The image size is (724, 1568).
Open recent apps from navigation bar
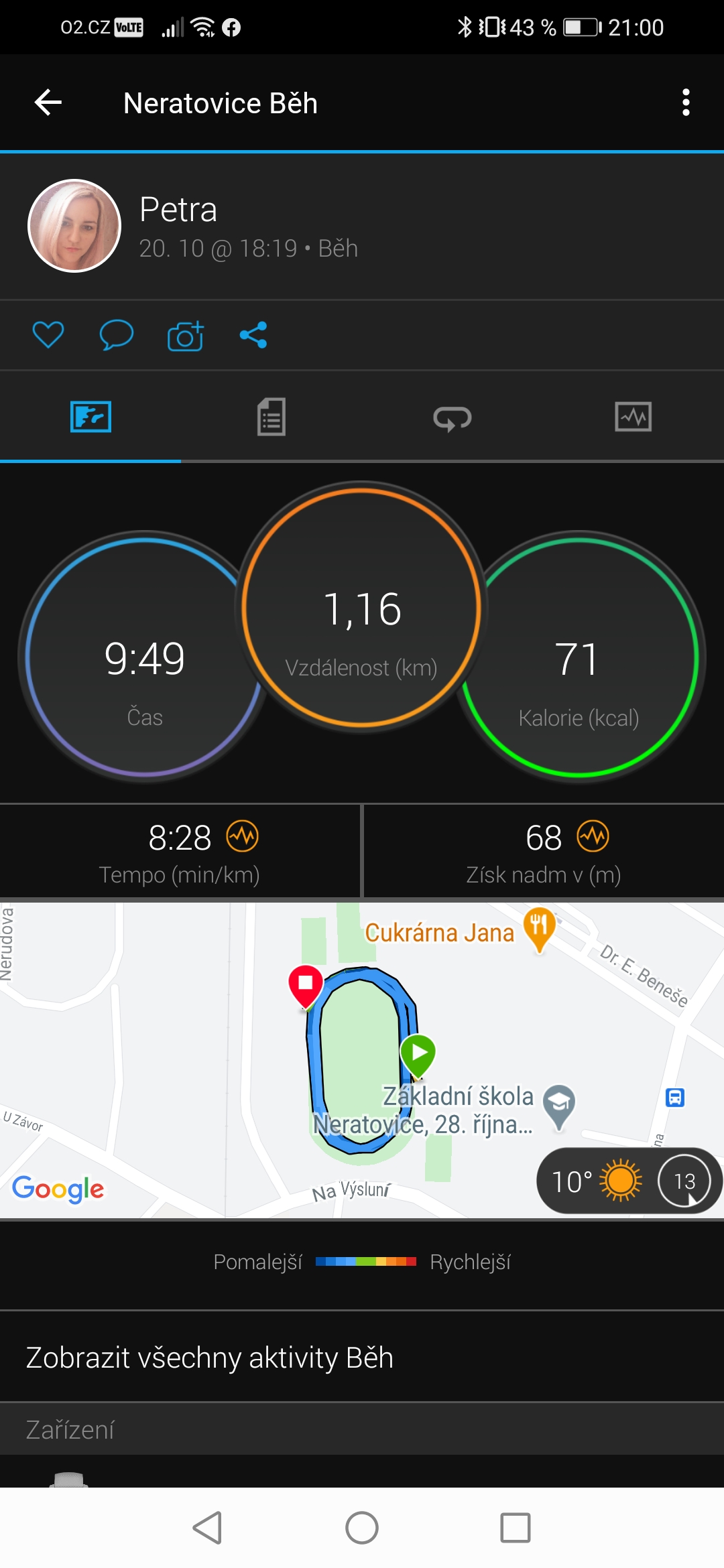(516, 1528)
